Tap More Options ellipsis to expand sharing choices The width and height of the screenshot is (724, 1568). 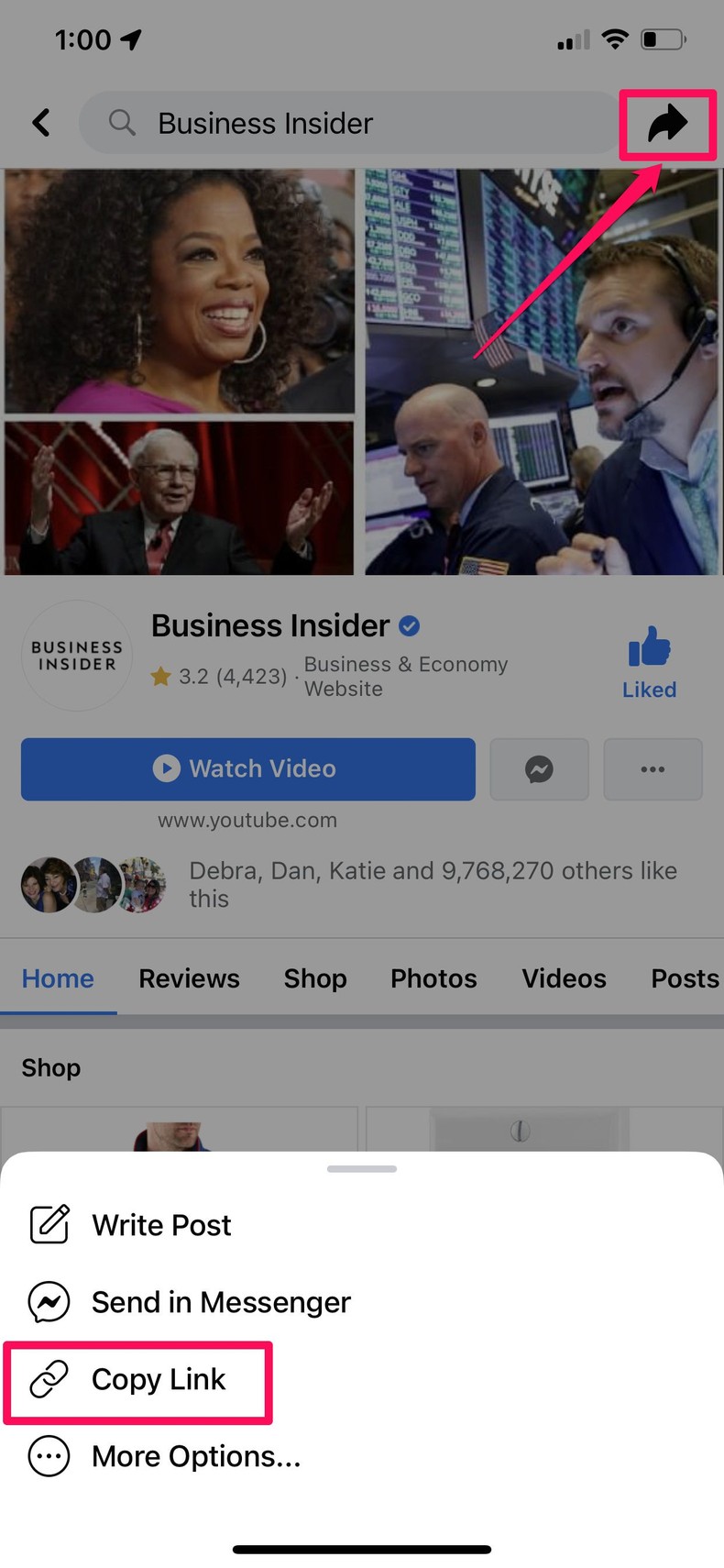pos(50,1456)
